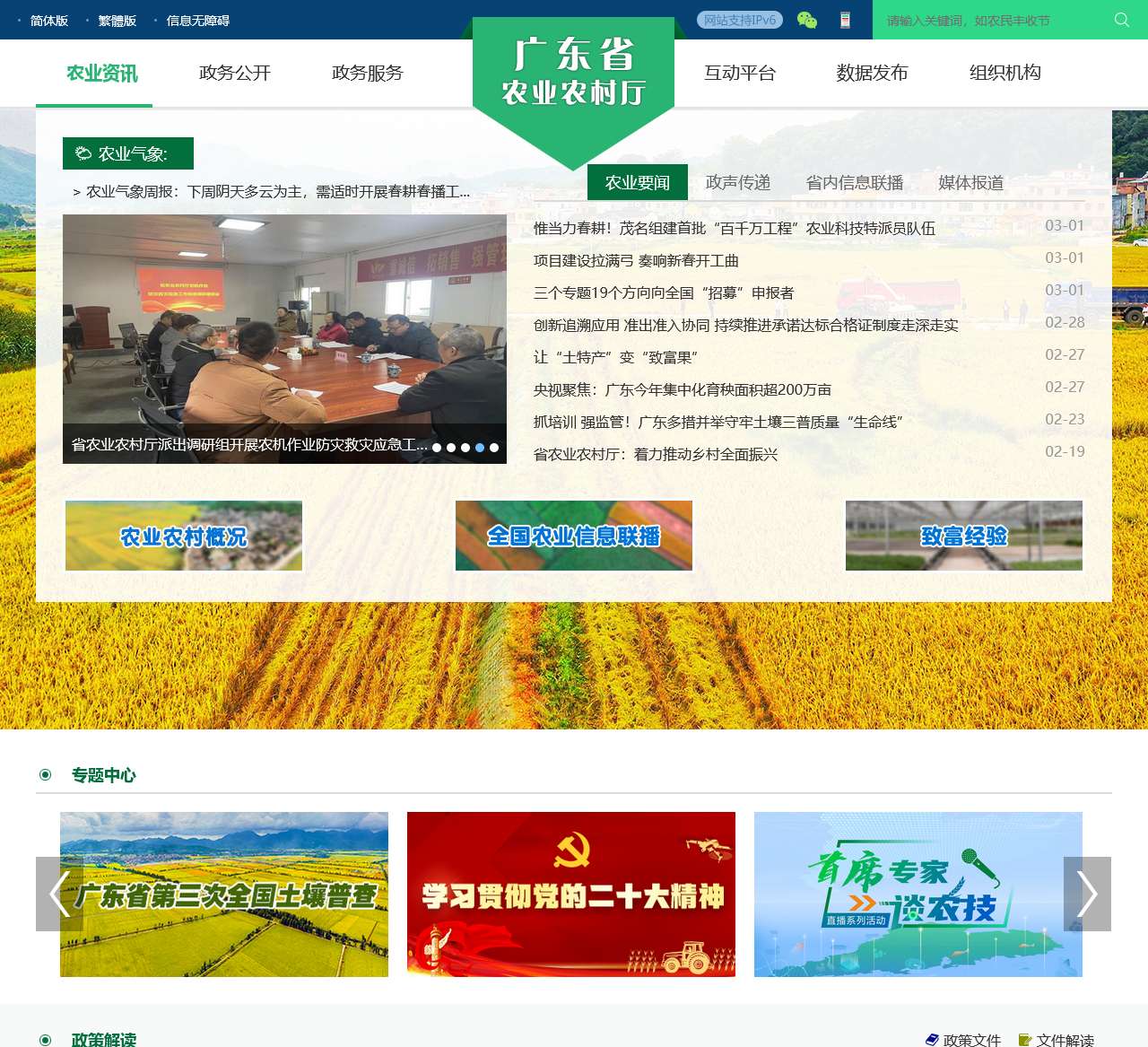Open the WeChat icon in top bar
Screen dimensions: 1148x1047
coord(807,20)
